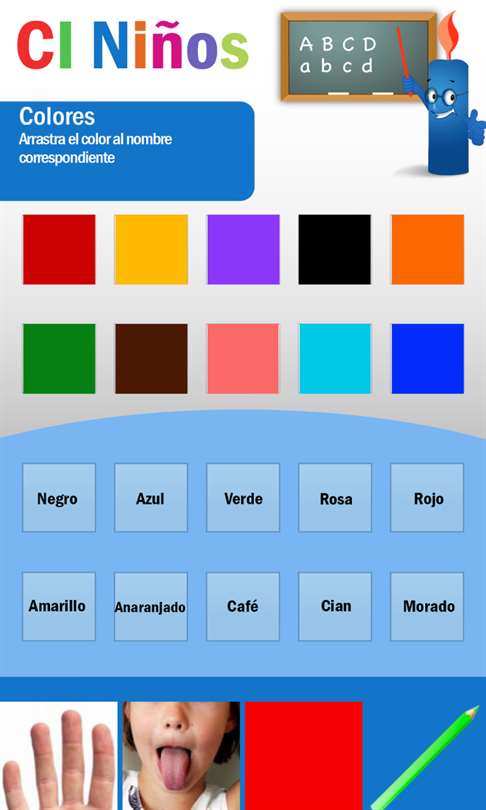Pick the purple color square
This screenshot has width=486, height=810.
pos(243,250)
